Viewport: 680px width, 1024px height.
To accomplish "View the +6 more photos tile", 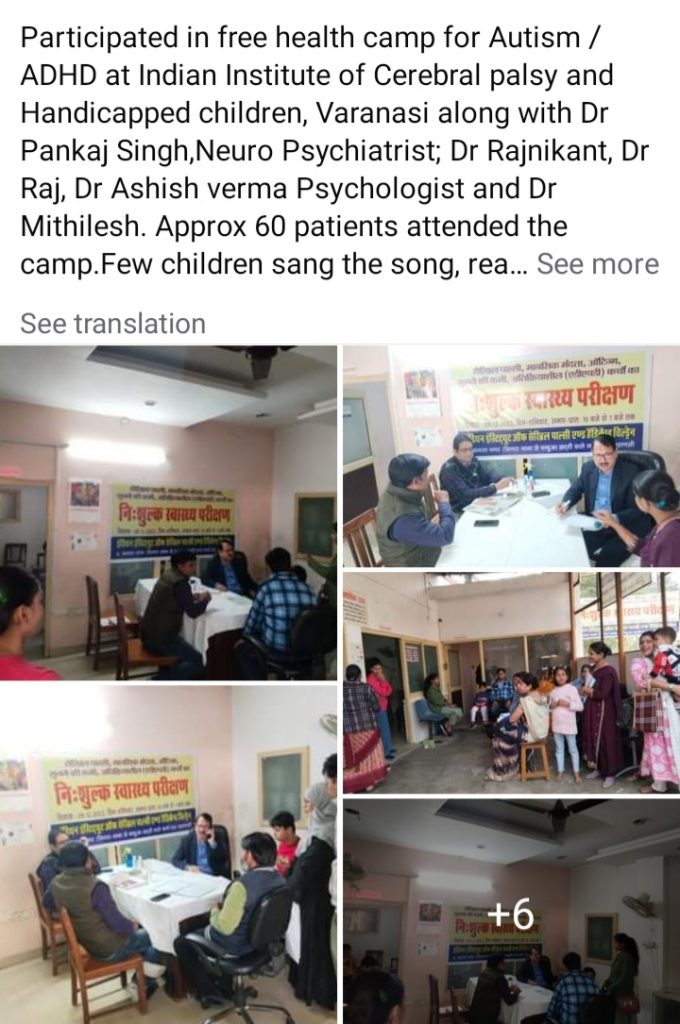I will pyautogui.click(x=511, y=912).
